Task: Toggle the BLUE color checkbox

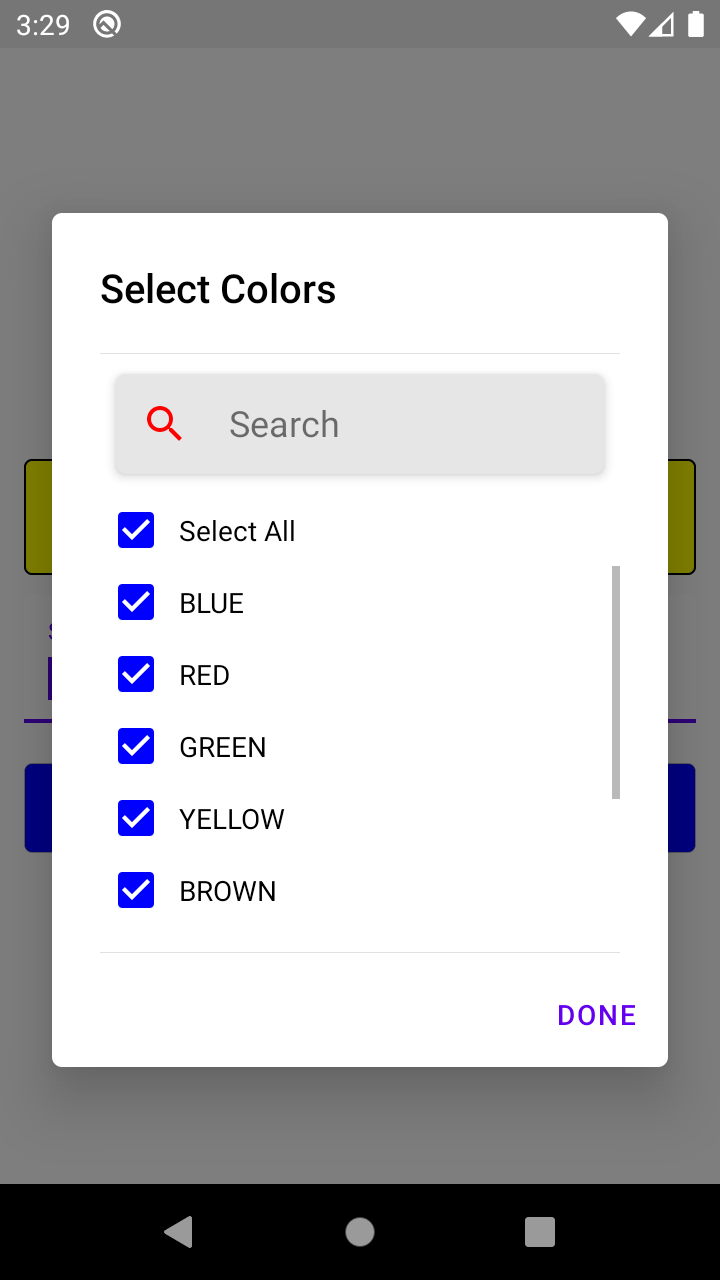Action: 135,602
